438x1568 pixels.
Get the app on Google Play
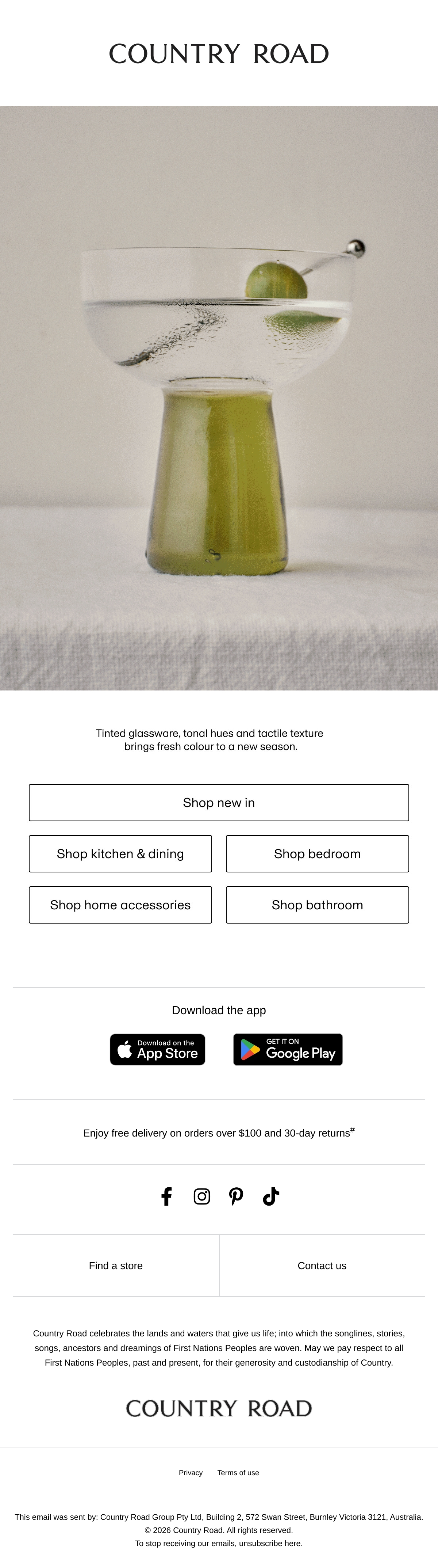[x=288, y=1049]
